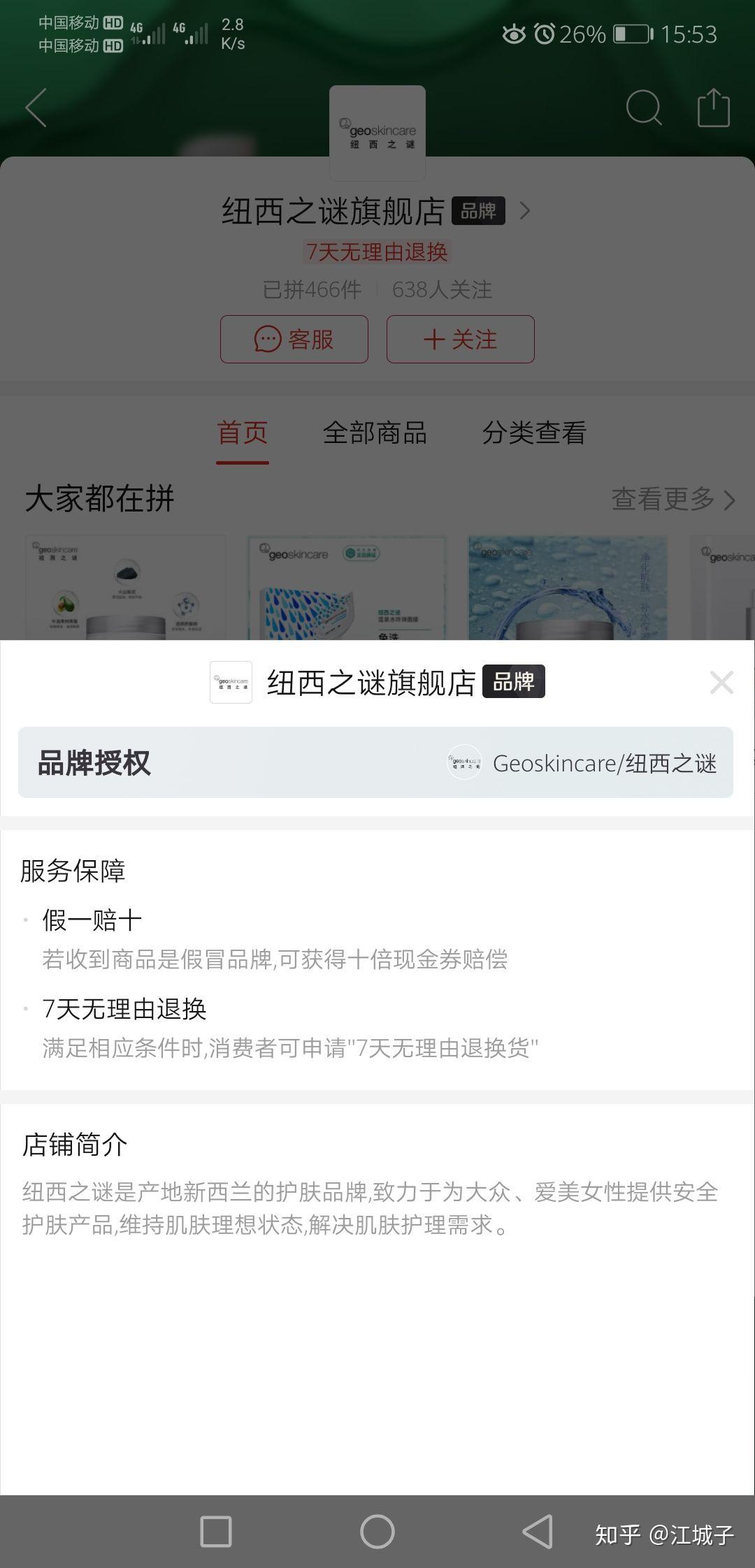
Task: Follow the store with 关注 button
Action: [460, 340]
